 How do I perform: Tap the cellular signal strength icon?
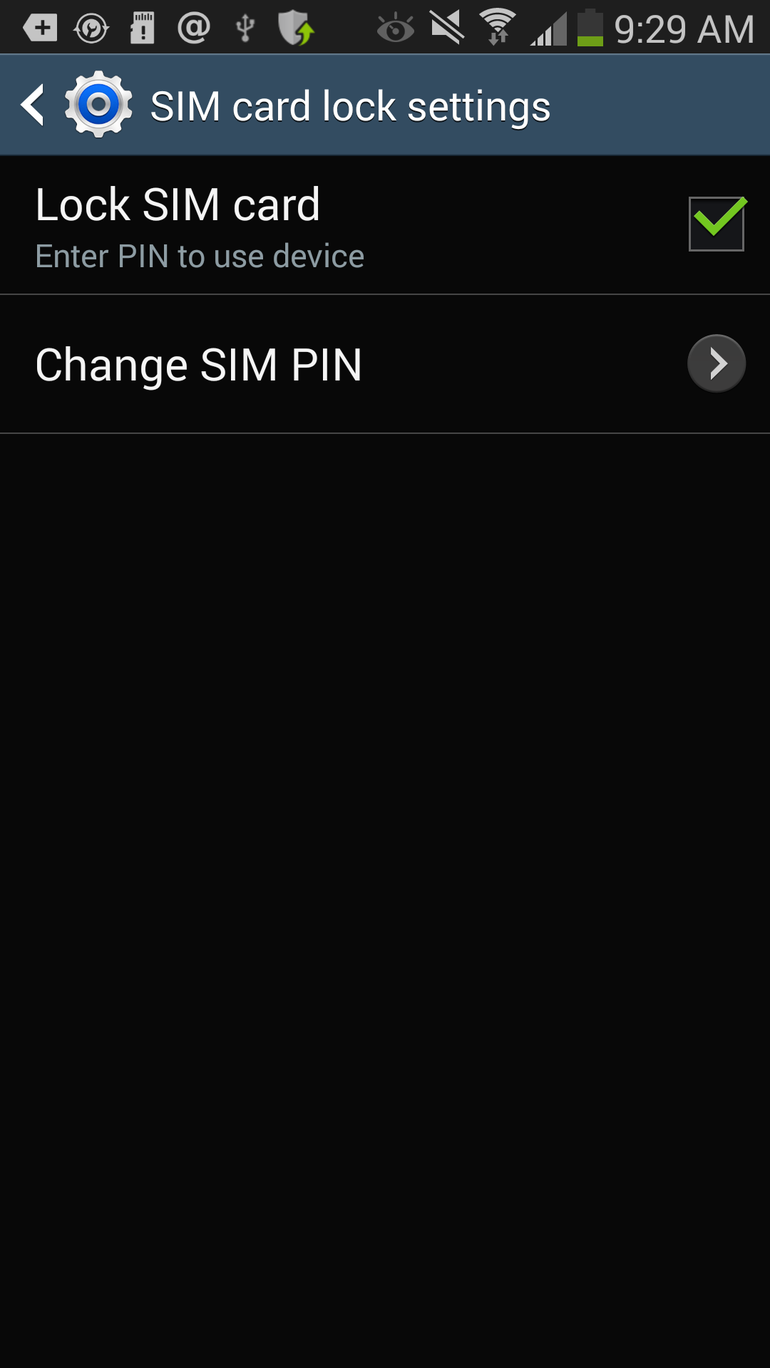pyautogui.click(x=549, y=27)
